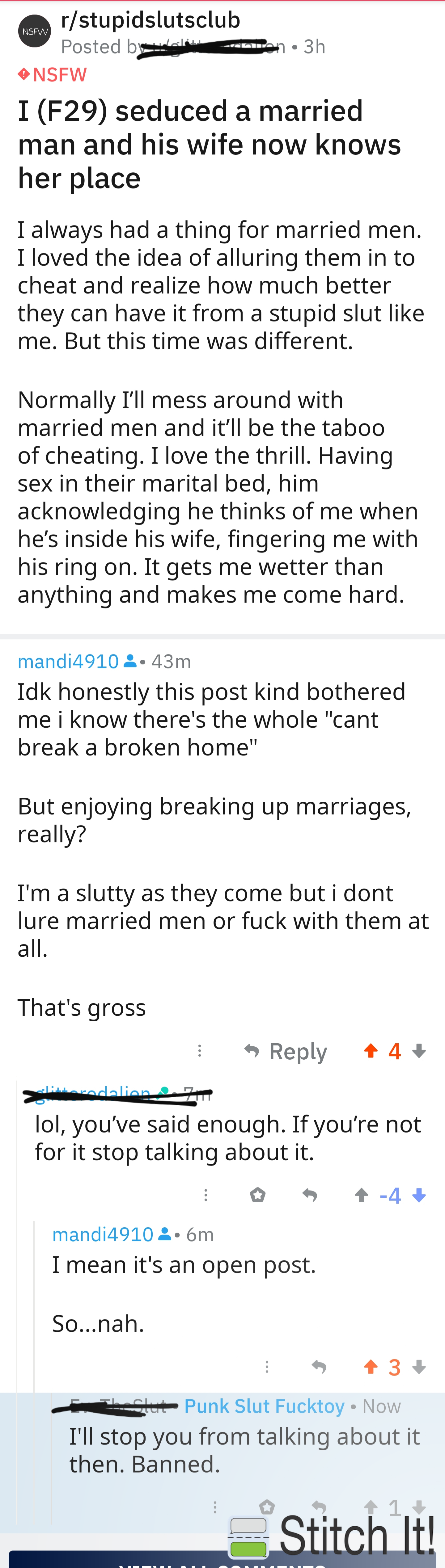Downvote the comment scored -4

click(419, 1195)
